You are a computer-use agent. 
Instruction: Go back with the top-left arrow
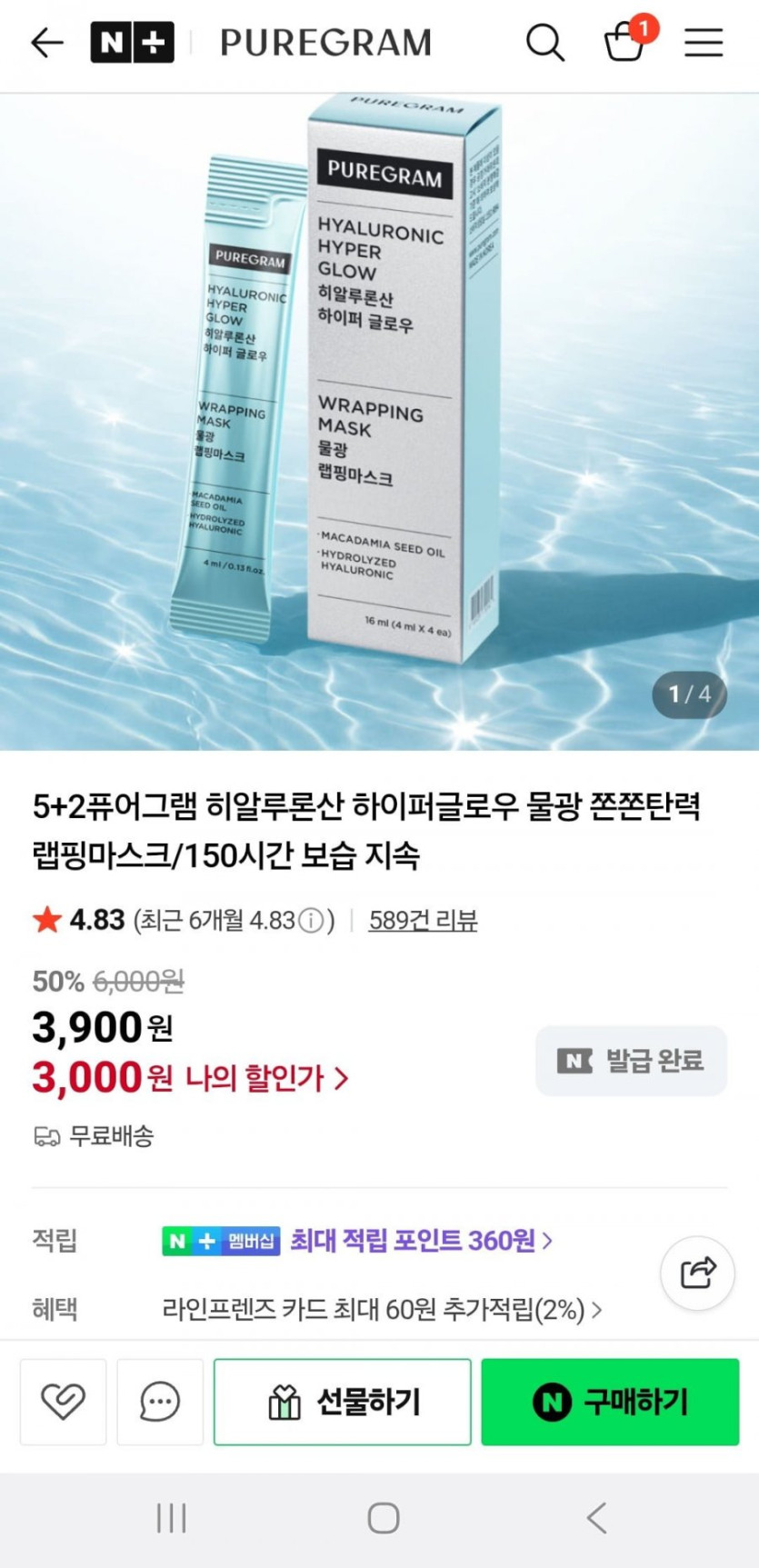[x=46, y=43]
